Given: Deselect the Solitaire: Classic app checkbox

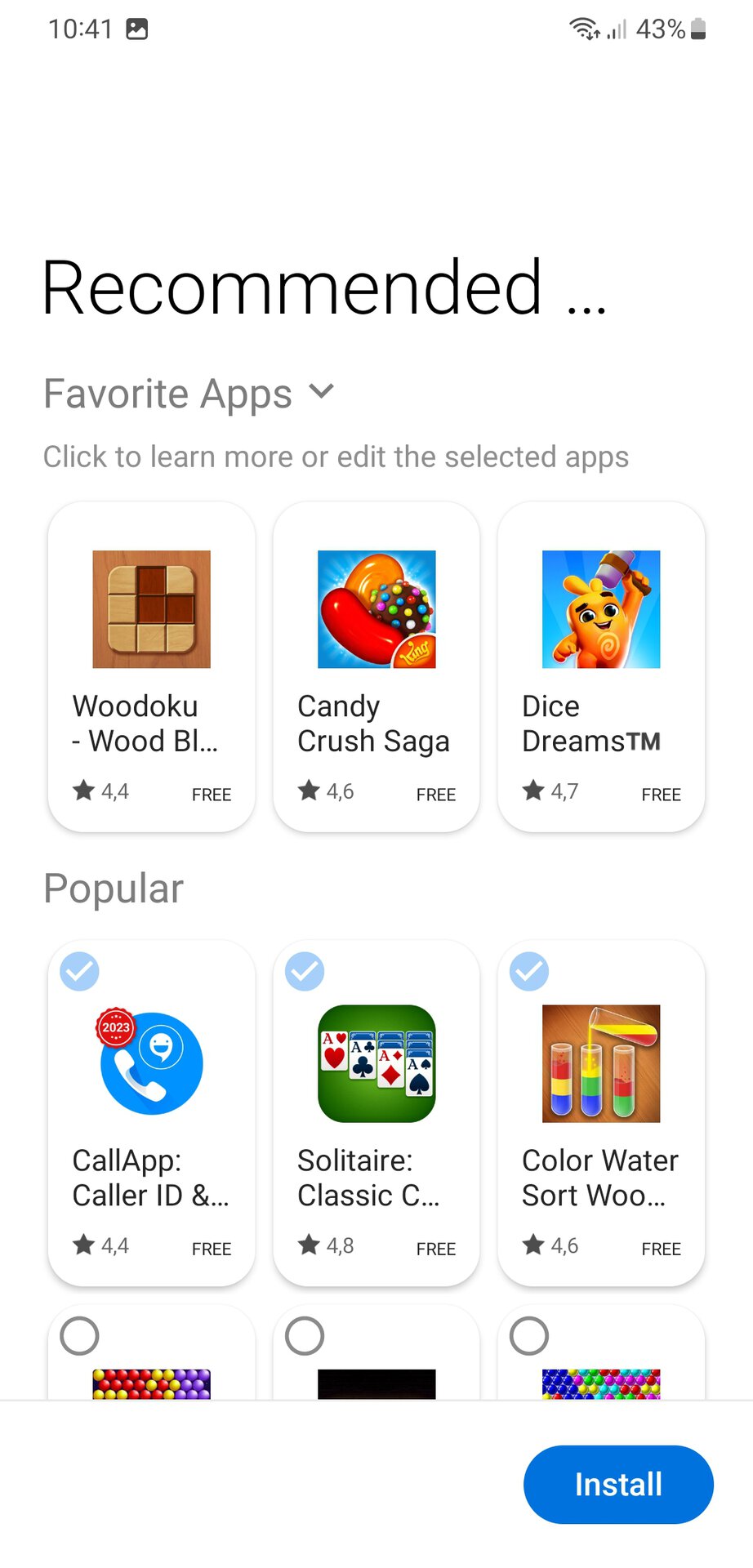Looking at the screenshot, I should [305, 972].
